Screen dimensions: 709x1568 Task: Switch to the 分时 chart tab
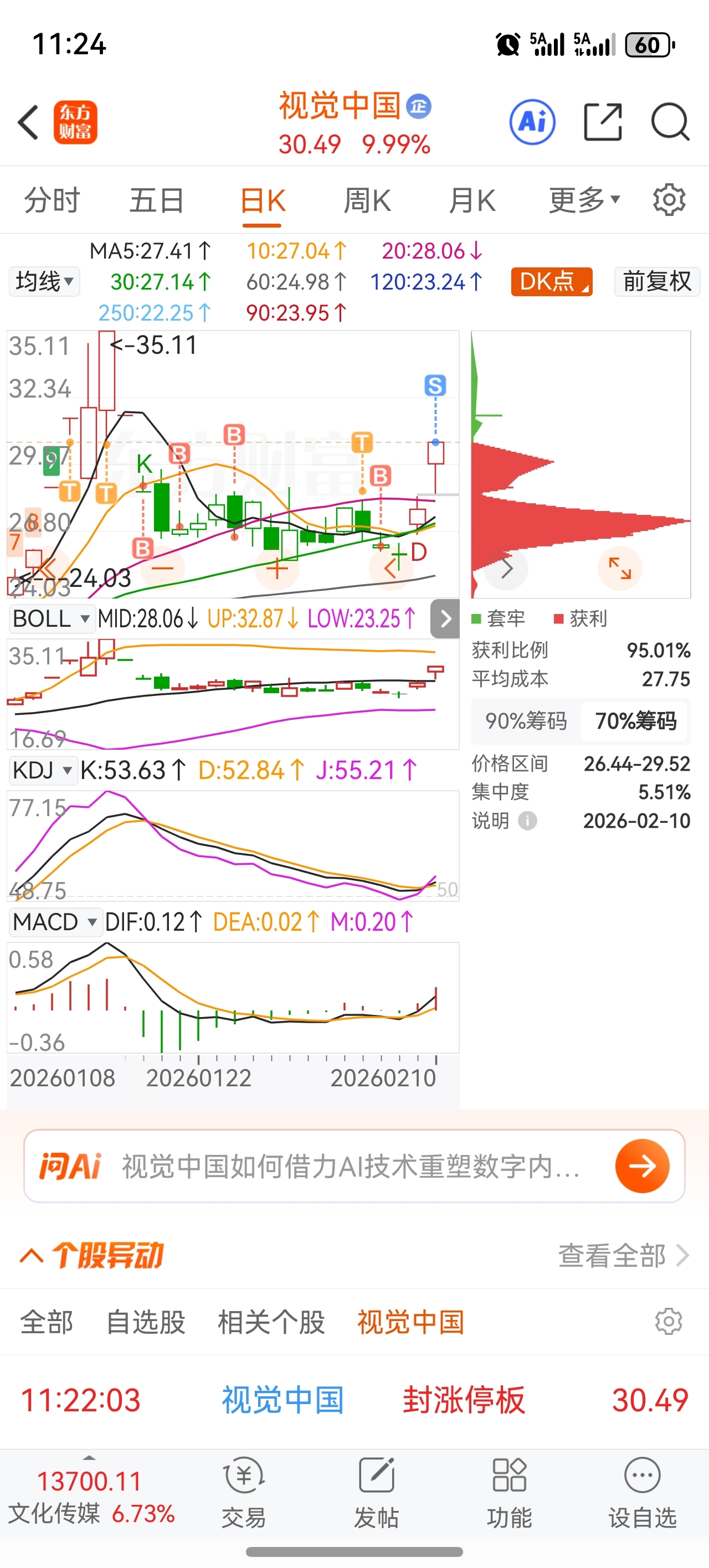[x=52, y=200]
